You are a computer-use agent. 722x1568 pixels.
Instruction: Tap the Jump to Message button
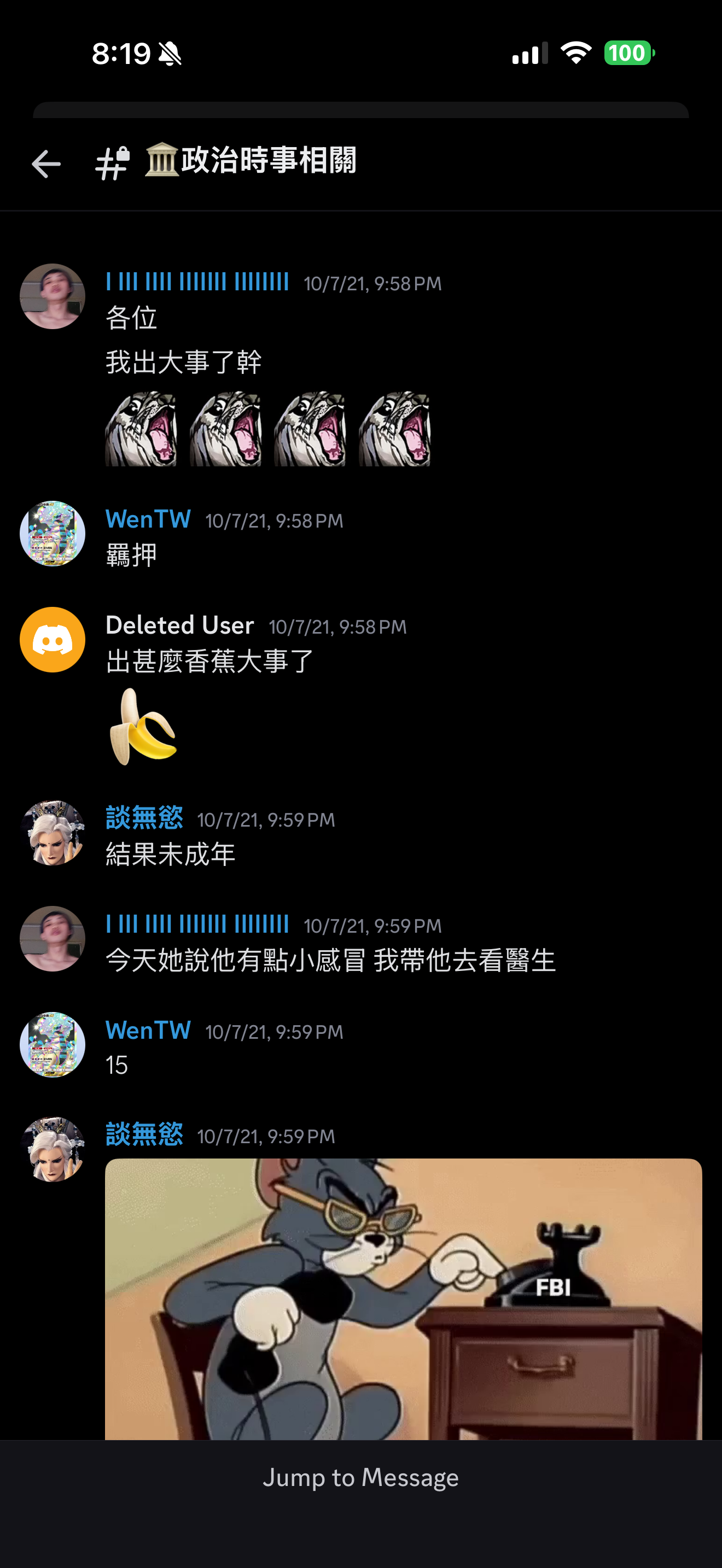(x=360, y=1478)
